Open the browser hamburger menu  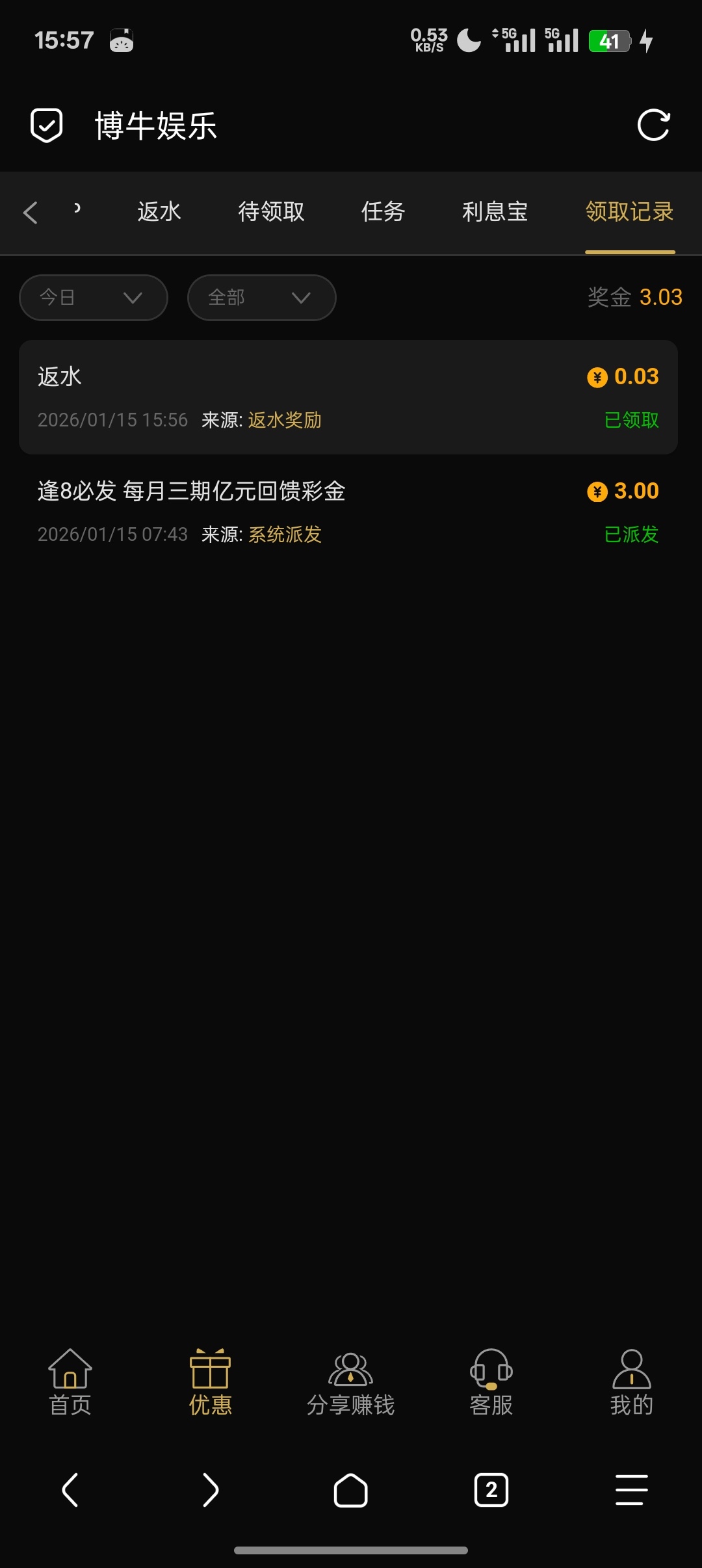click(631, 1490)
